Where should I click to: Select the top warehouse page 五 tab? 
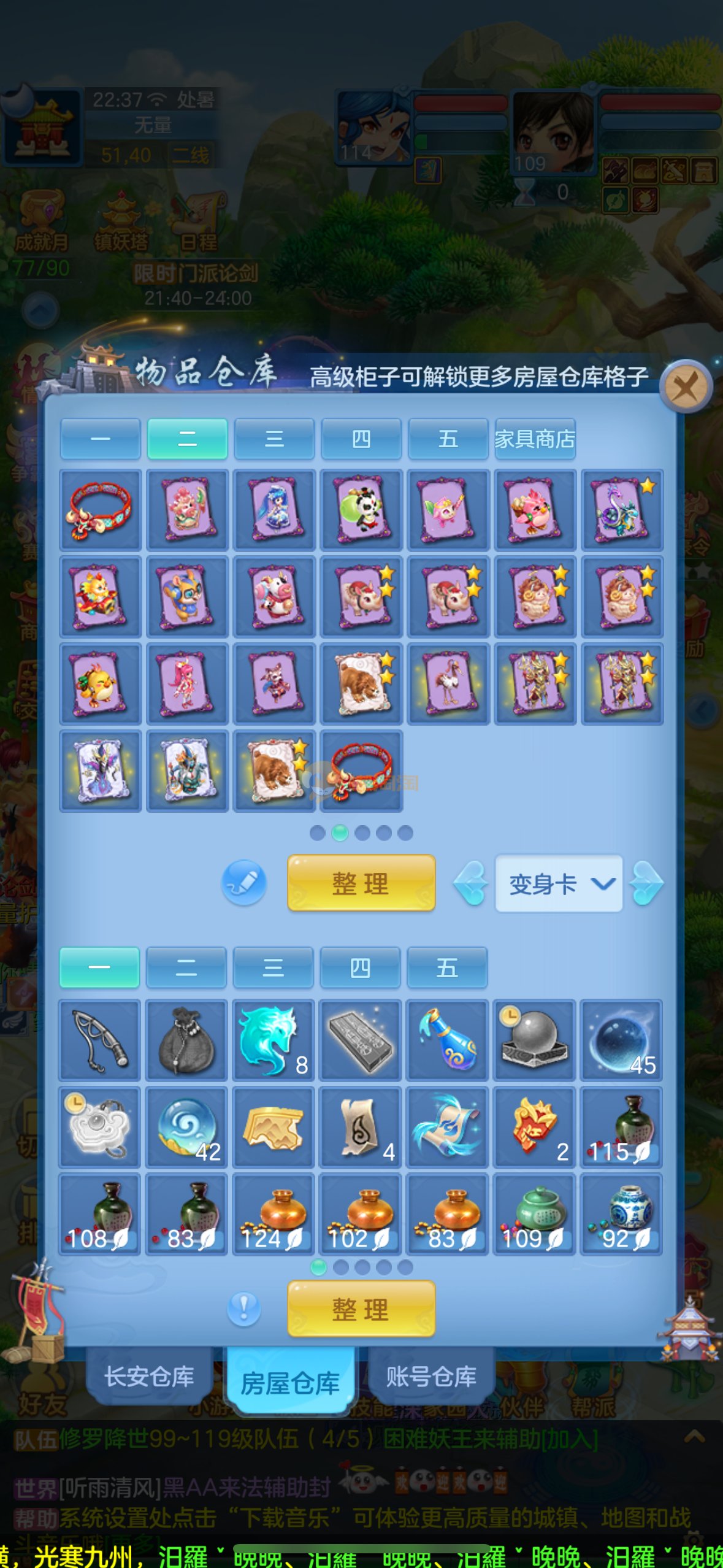point(448,439)
